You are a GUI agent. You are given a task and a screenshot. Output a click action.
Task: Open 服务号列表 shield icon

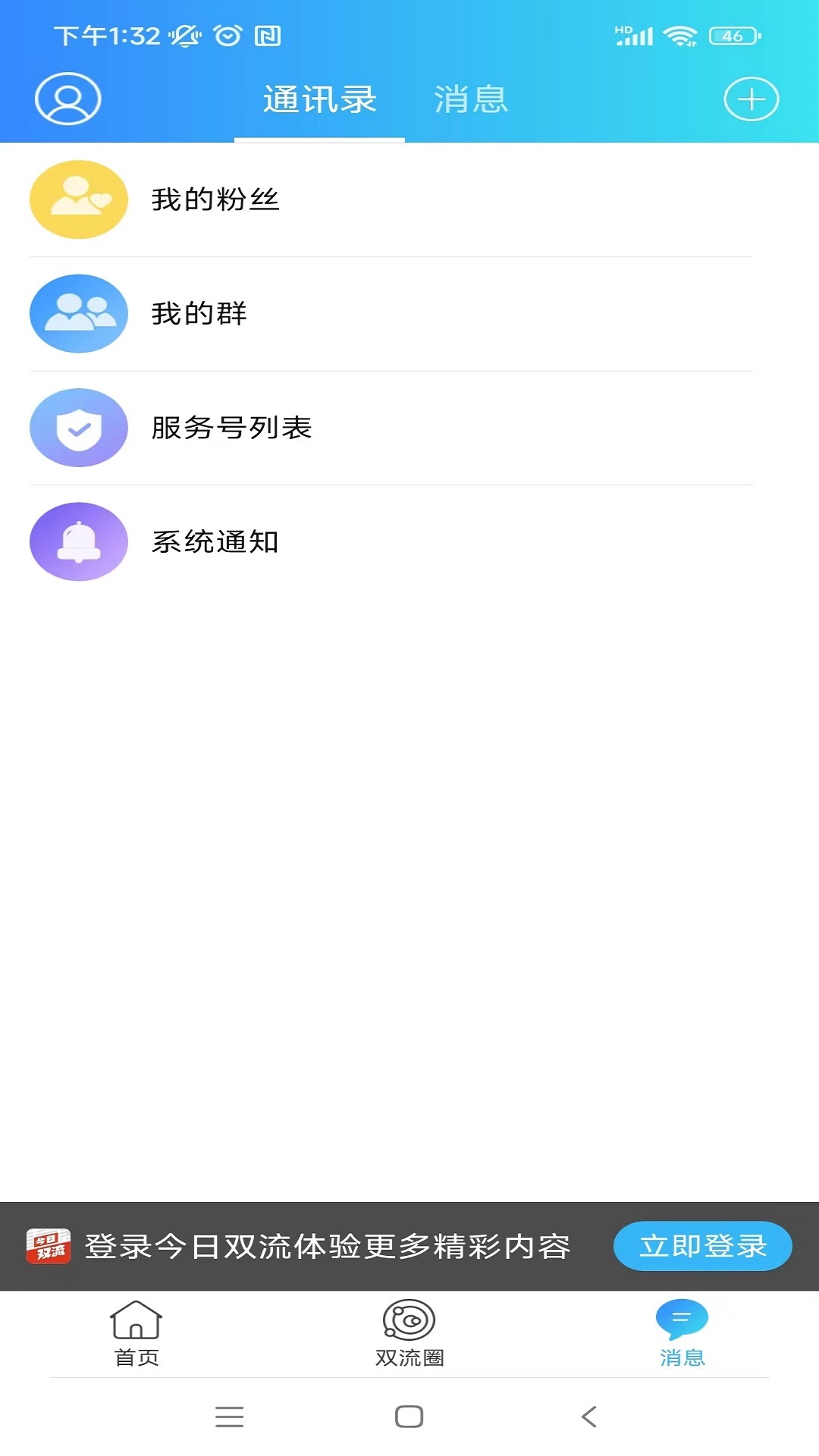coord(78,427)
